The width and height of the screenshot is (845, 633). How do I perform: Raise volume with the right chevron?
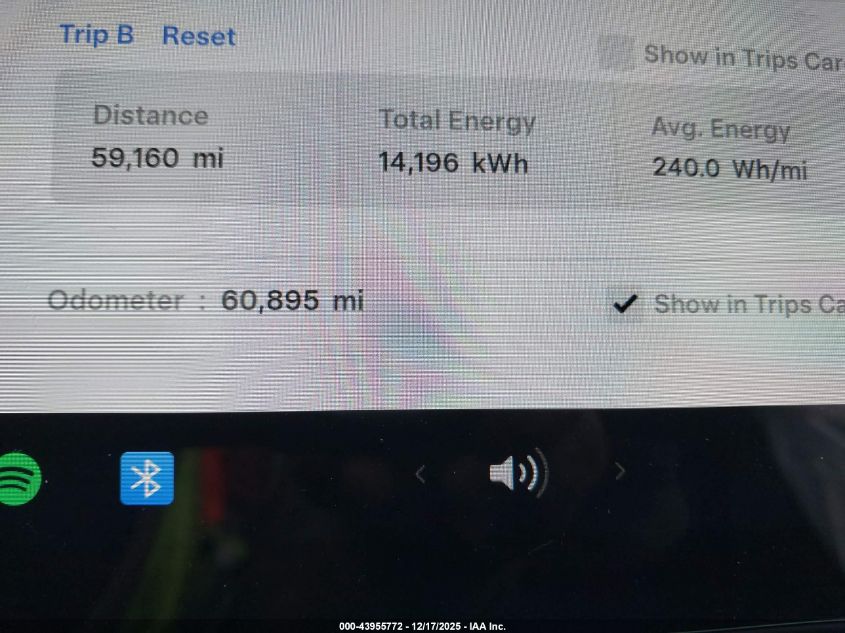pos(620,471)
